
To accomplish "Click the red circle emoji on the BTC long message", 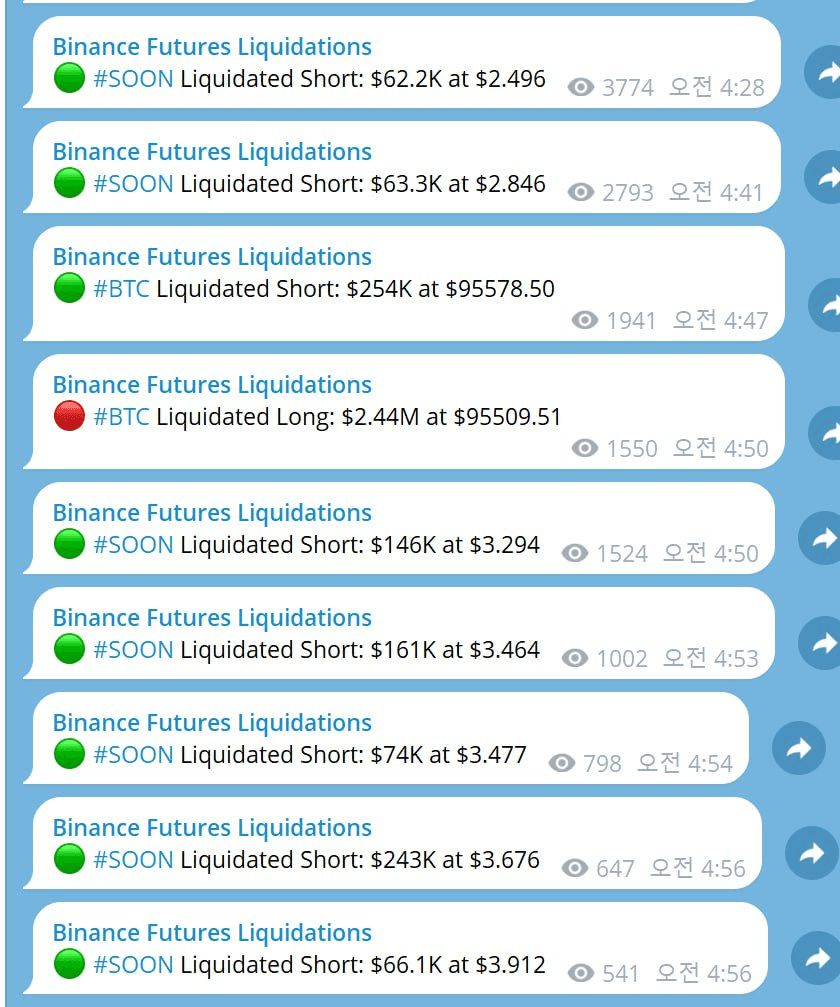I will pos(69,417).
